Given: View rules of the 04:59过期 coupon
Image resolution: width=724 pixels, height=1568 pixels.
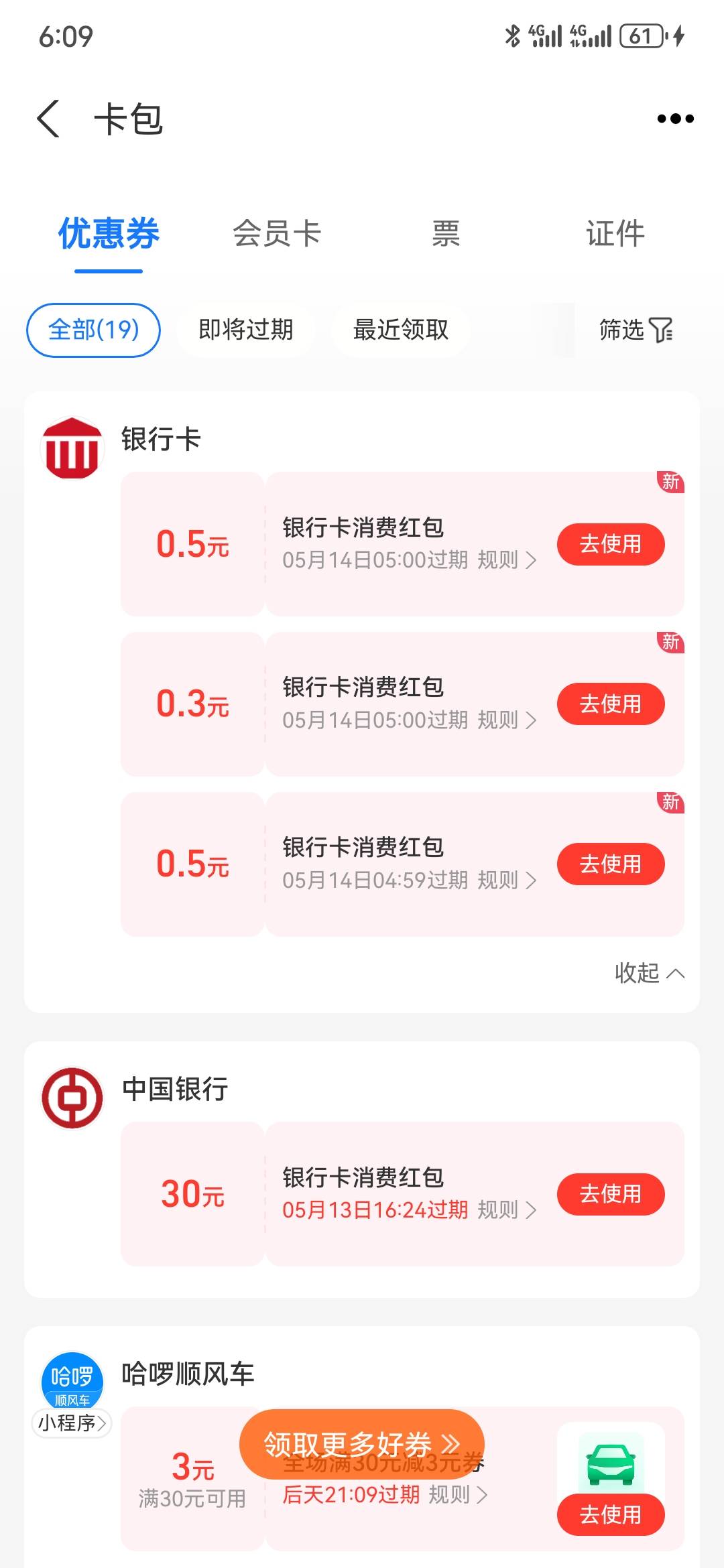Looking at the screenshot, I should coord(507,880).
